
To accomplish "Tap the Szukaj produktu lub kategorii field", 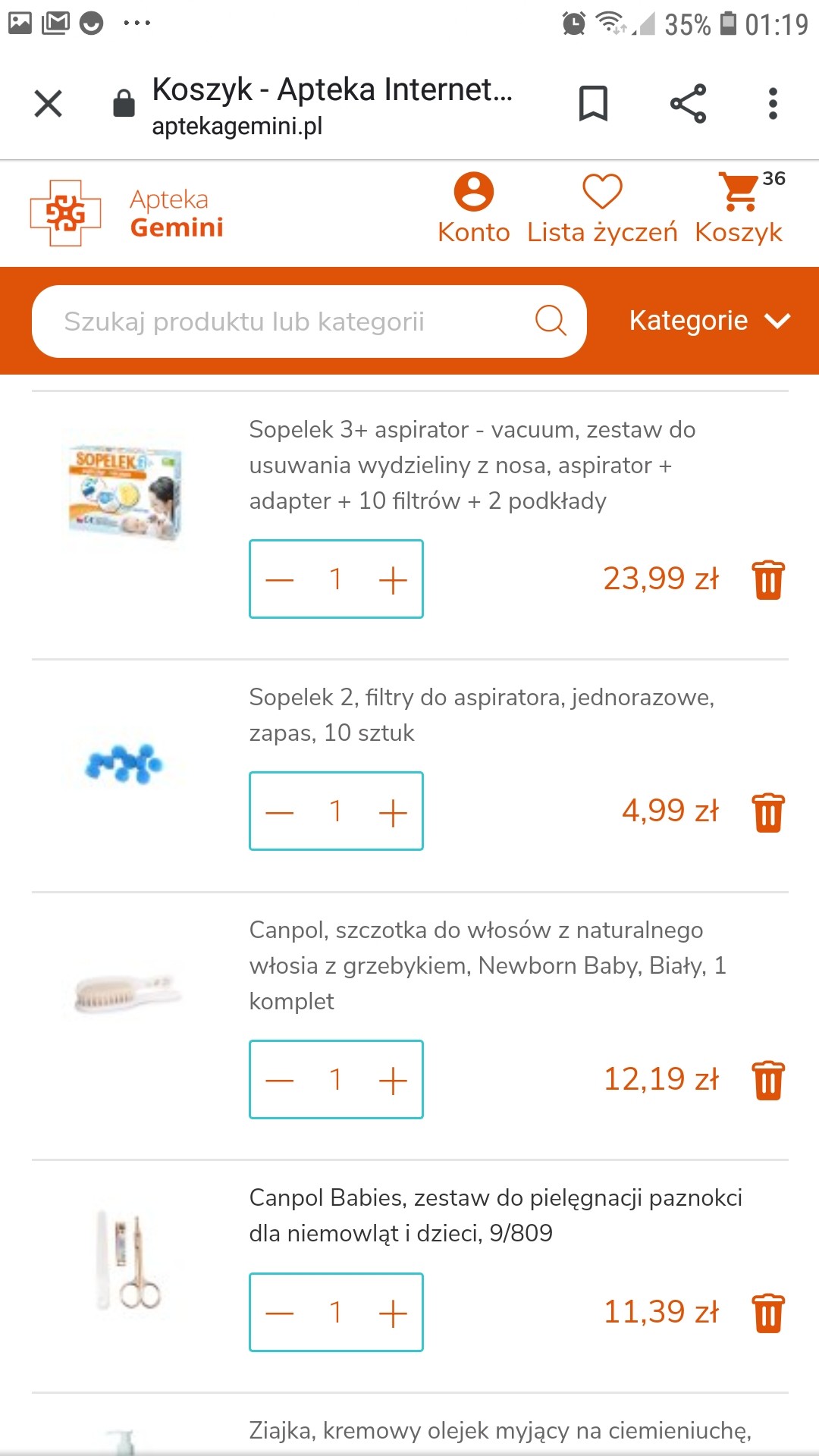I will coord(296,322).
